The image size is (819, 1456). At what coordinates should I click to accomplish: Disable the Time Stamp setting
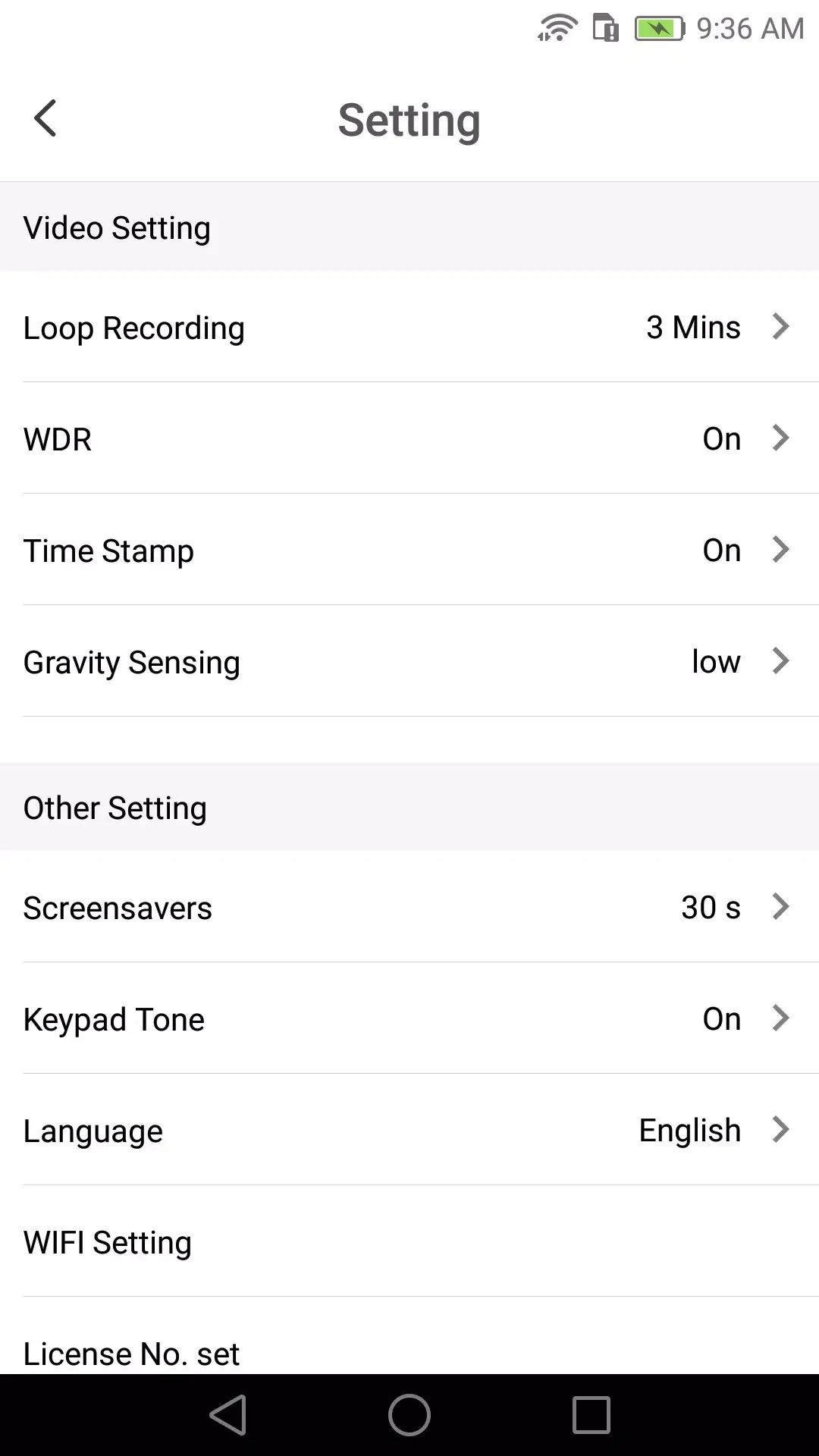tap(409, 551)
